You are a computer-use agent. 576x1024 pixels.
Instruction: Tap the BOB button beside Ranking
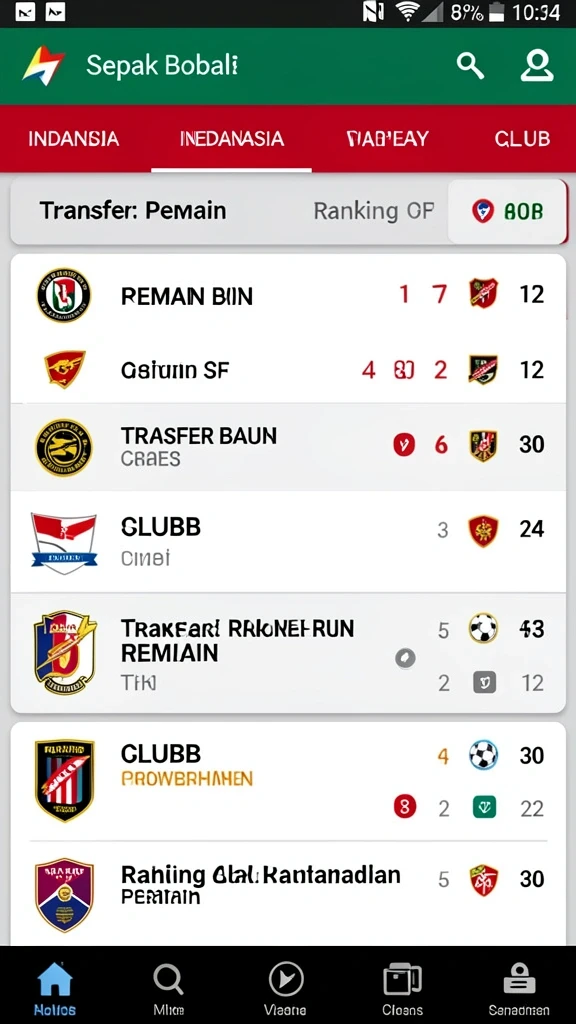(x=507, y=211)
